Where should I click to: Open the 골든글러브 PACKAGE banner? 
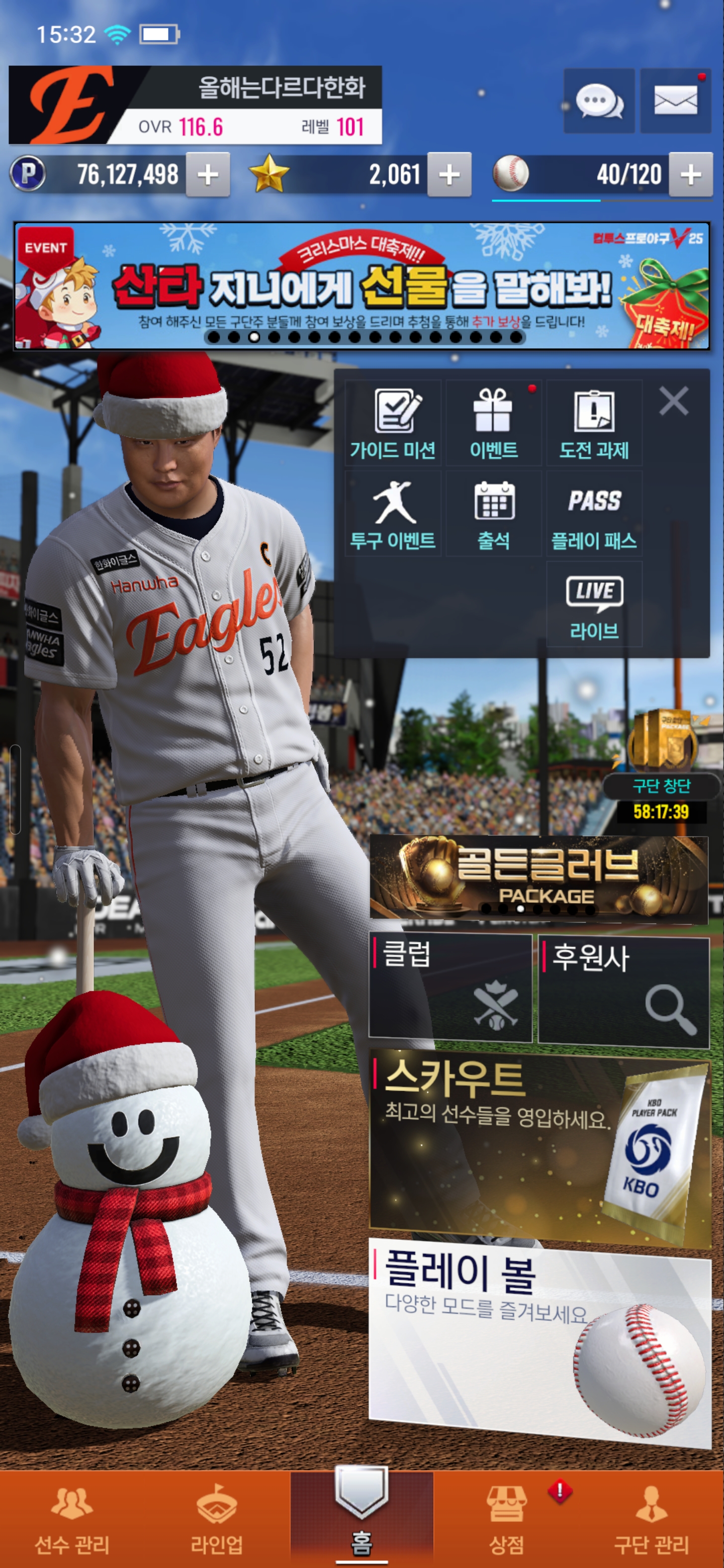538,877
